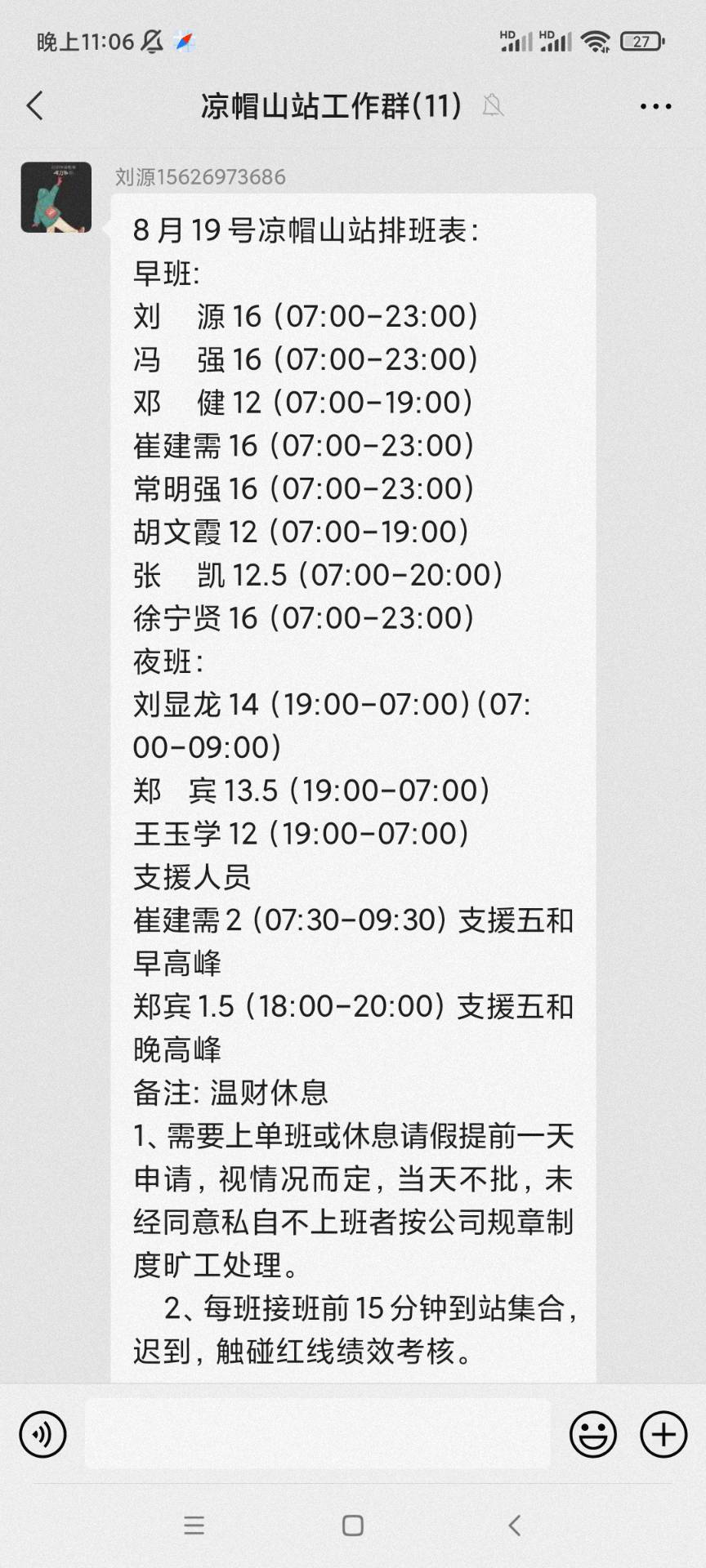Go back from 凉帽山站工作群 chat
This screenshot has height=1568, width=706.
click(x=34, y=106)
